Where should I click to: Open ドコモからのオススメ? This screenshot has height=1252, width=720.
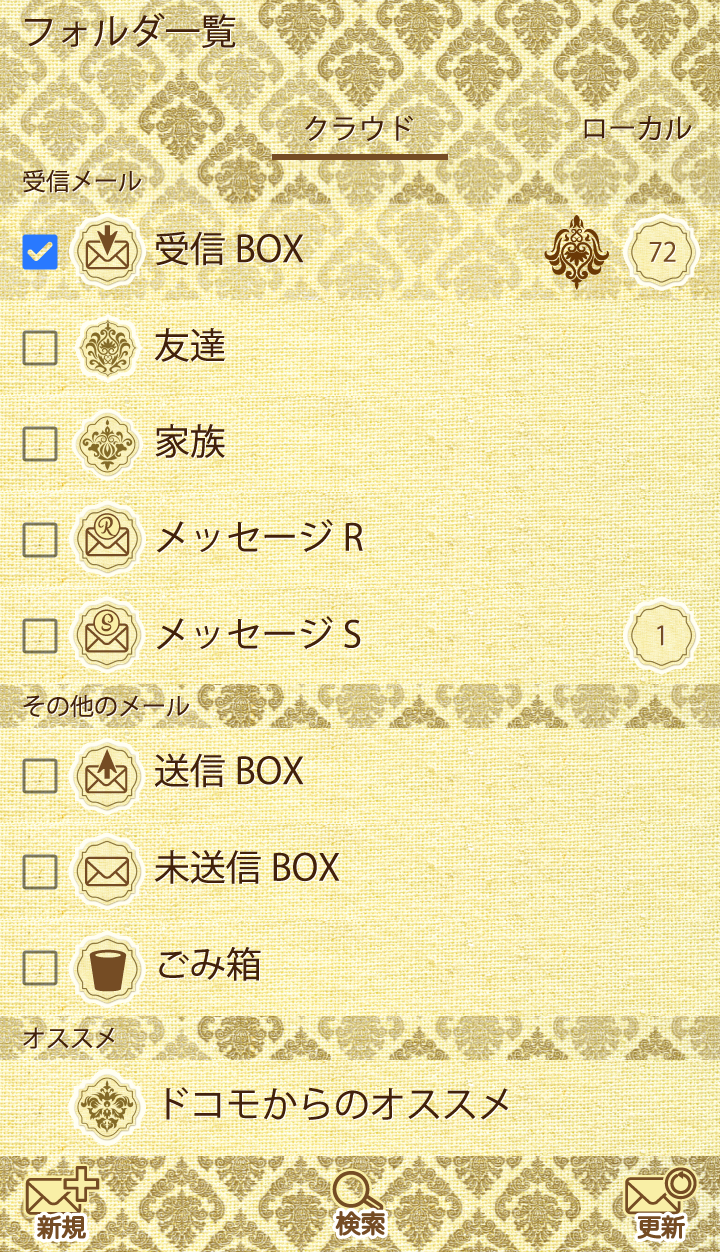pos(333,1104)
